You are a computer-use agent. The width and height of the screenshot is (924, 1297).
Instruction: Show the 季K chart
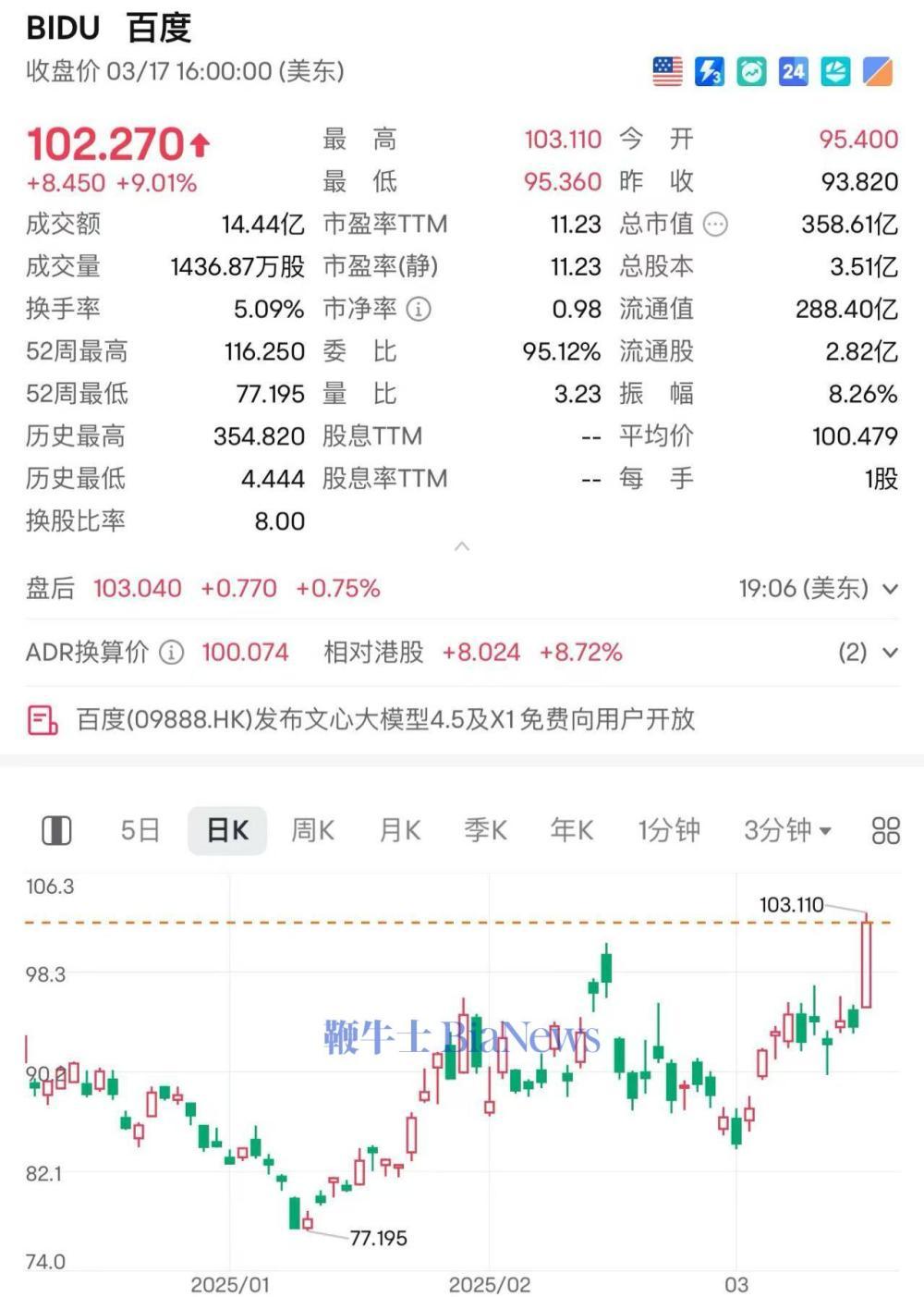[x=486, y=830]
